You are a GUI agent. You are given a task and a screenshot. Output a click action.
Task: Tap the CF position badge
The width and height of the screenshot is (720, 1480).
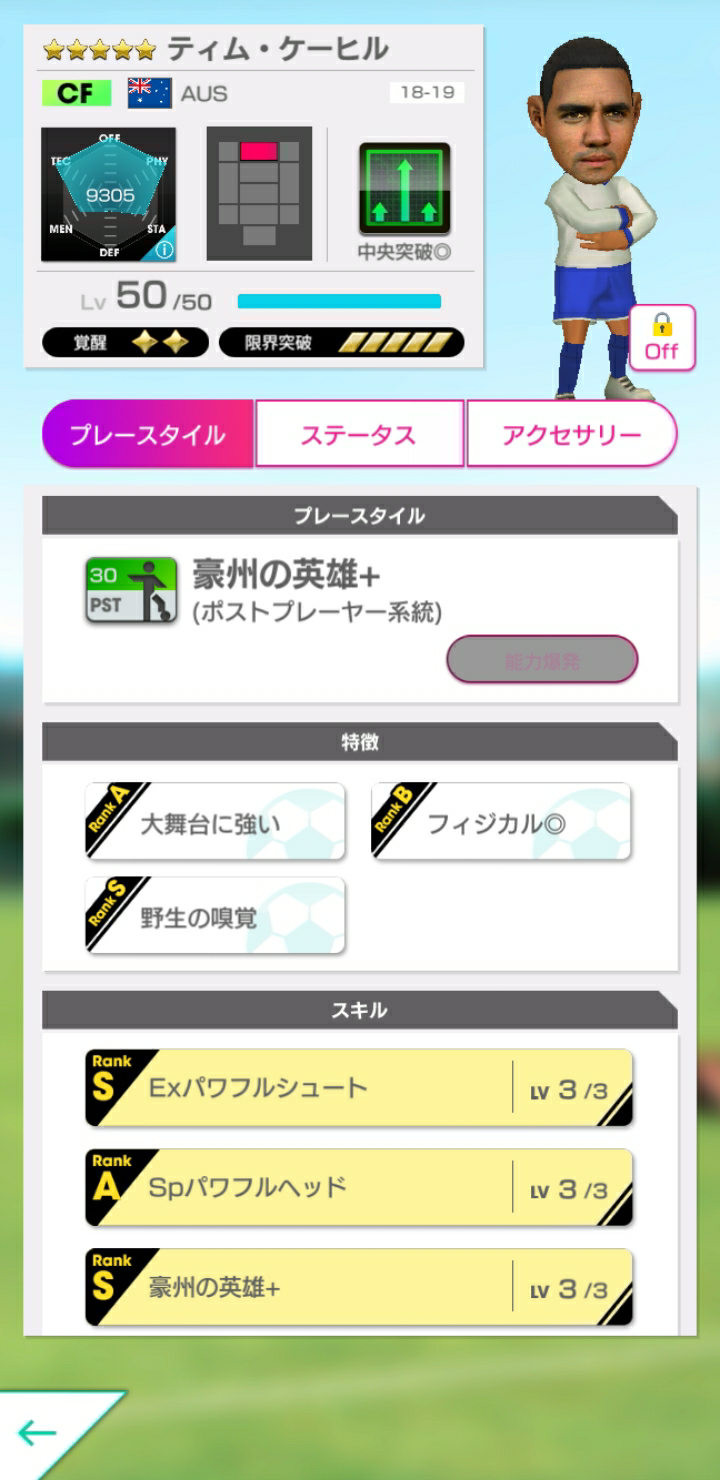click(x=77, y=93)
